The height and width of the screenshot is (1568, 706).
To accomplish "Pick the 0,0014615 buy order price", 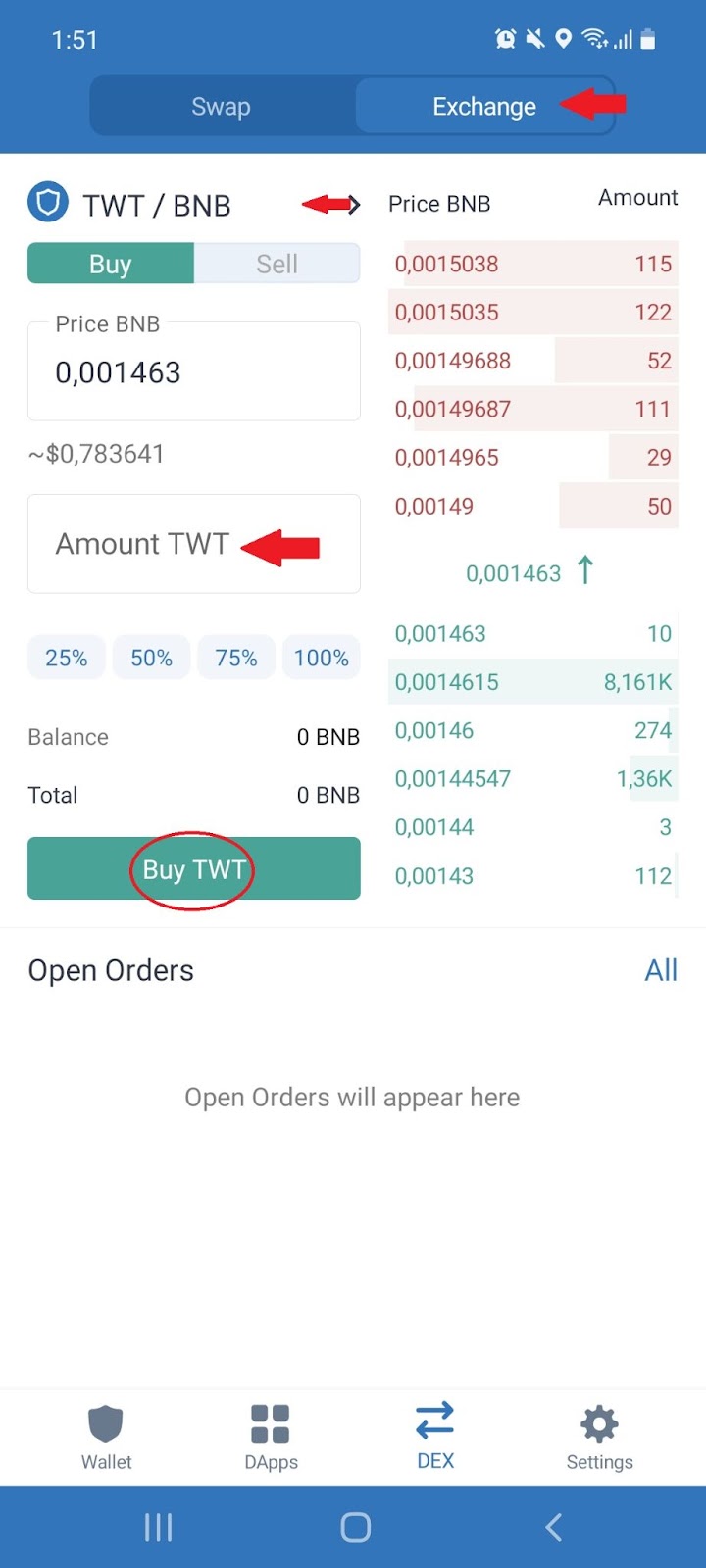I will (x=446, y=682).
